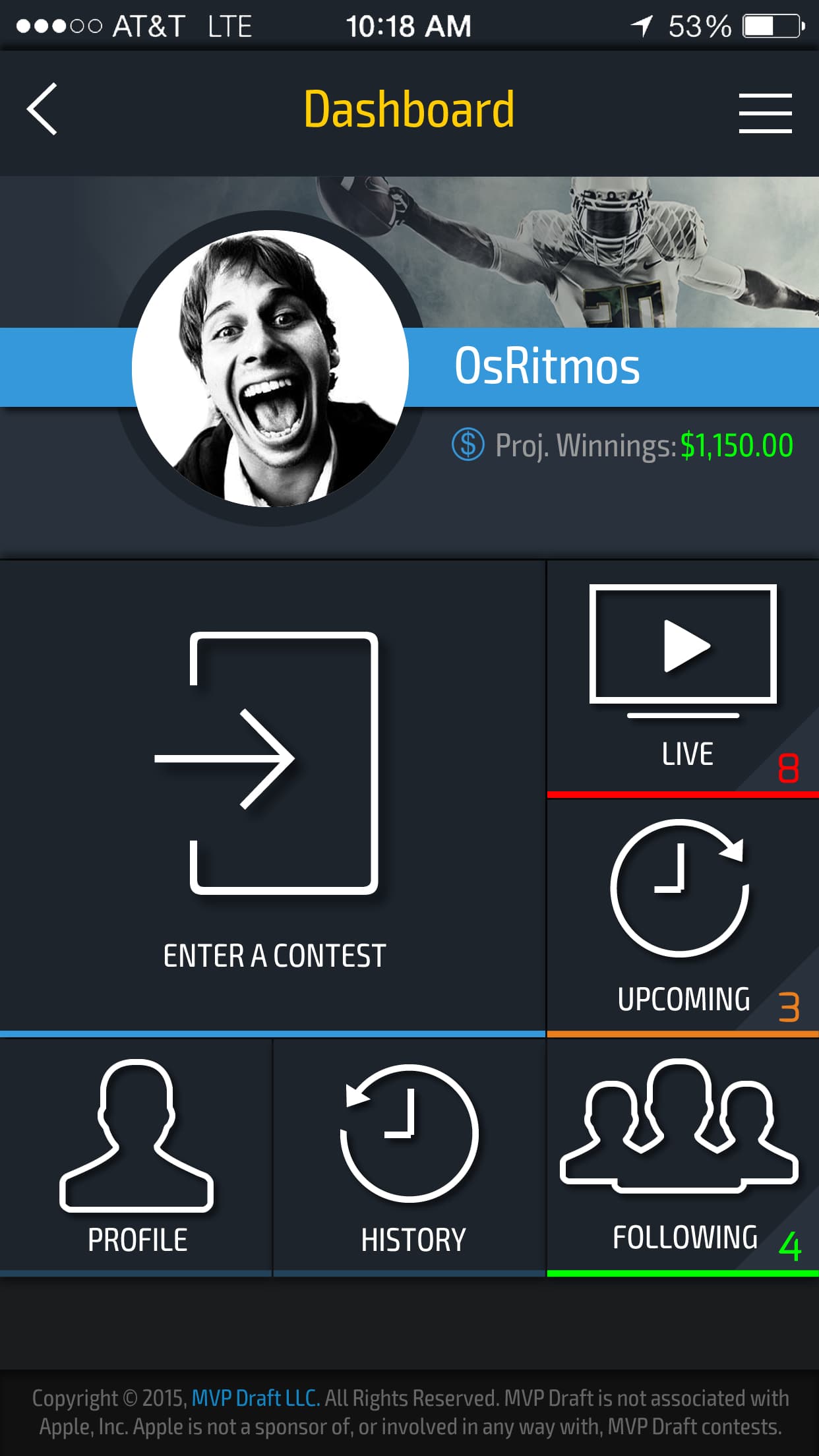
Task: Tap the OsRitmos username banner
Action: 547,367
